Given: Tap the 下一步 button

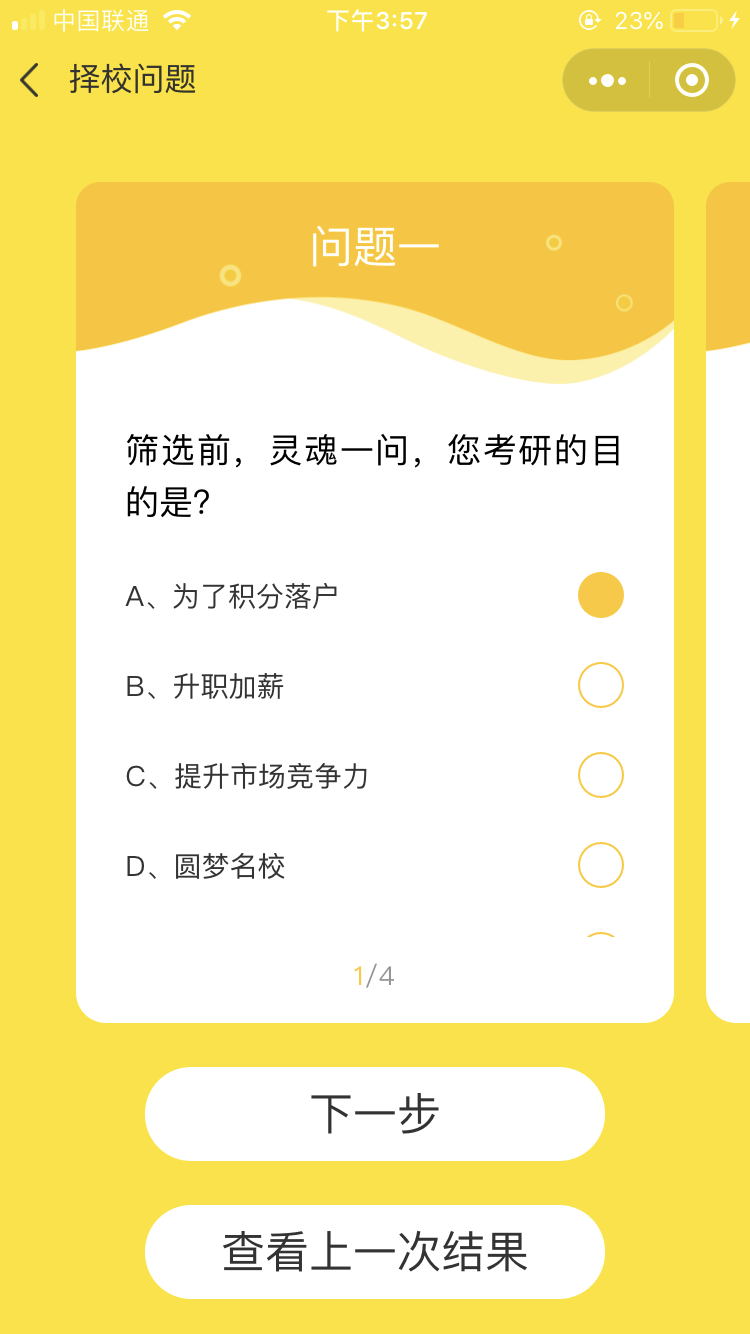Looking at the screenshot, I should click(x=375, y=1114).
